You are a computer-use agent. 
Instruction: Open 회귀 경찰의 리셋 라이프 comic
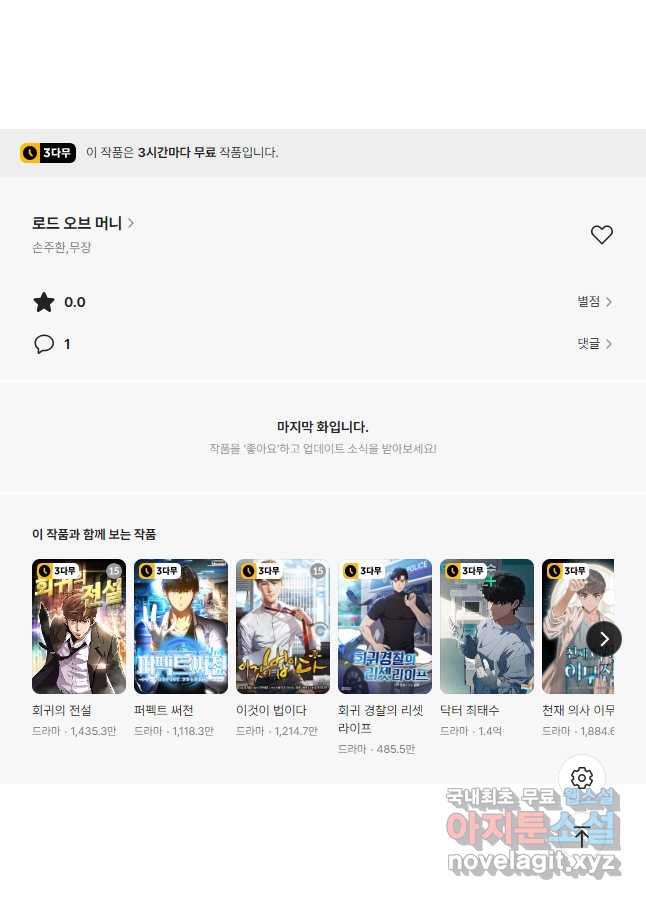click(x=385, y=627)
